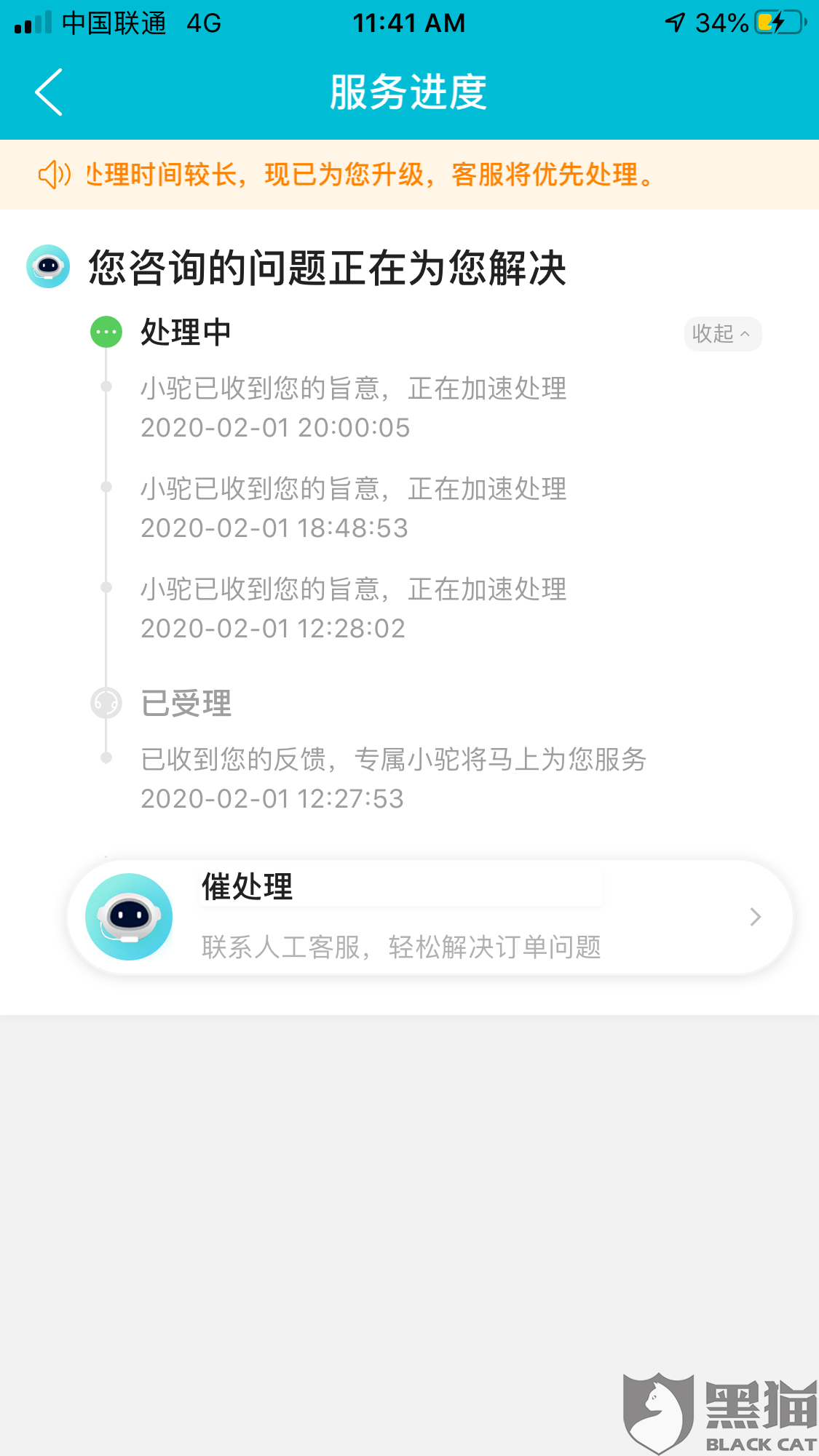Open 催处理 to contact human customer service
Viewport: 819px width, 1456px height.
(430, 917)
